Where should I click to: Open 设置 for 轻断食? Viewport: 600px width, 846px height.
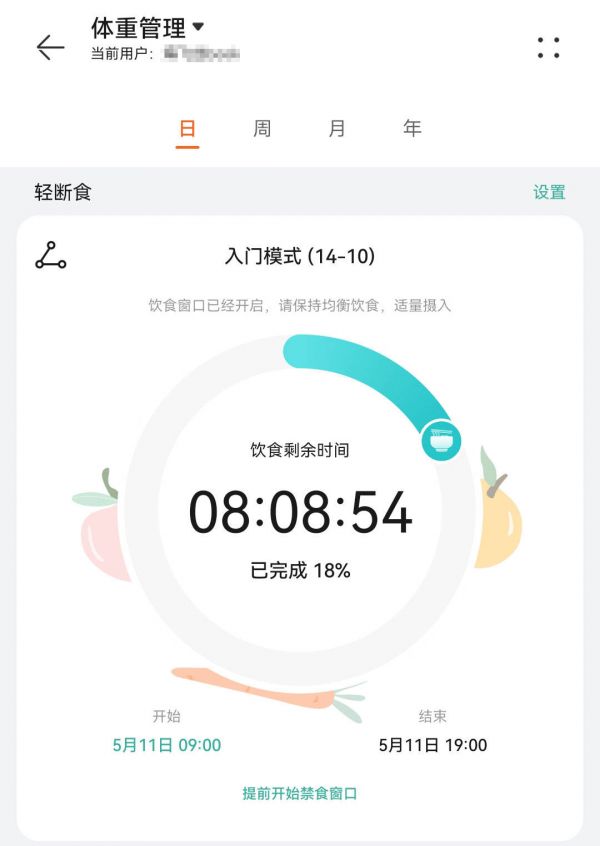(x=549, y=192)
